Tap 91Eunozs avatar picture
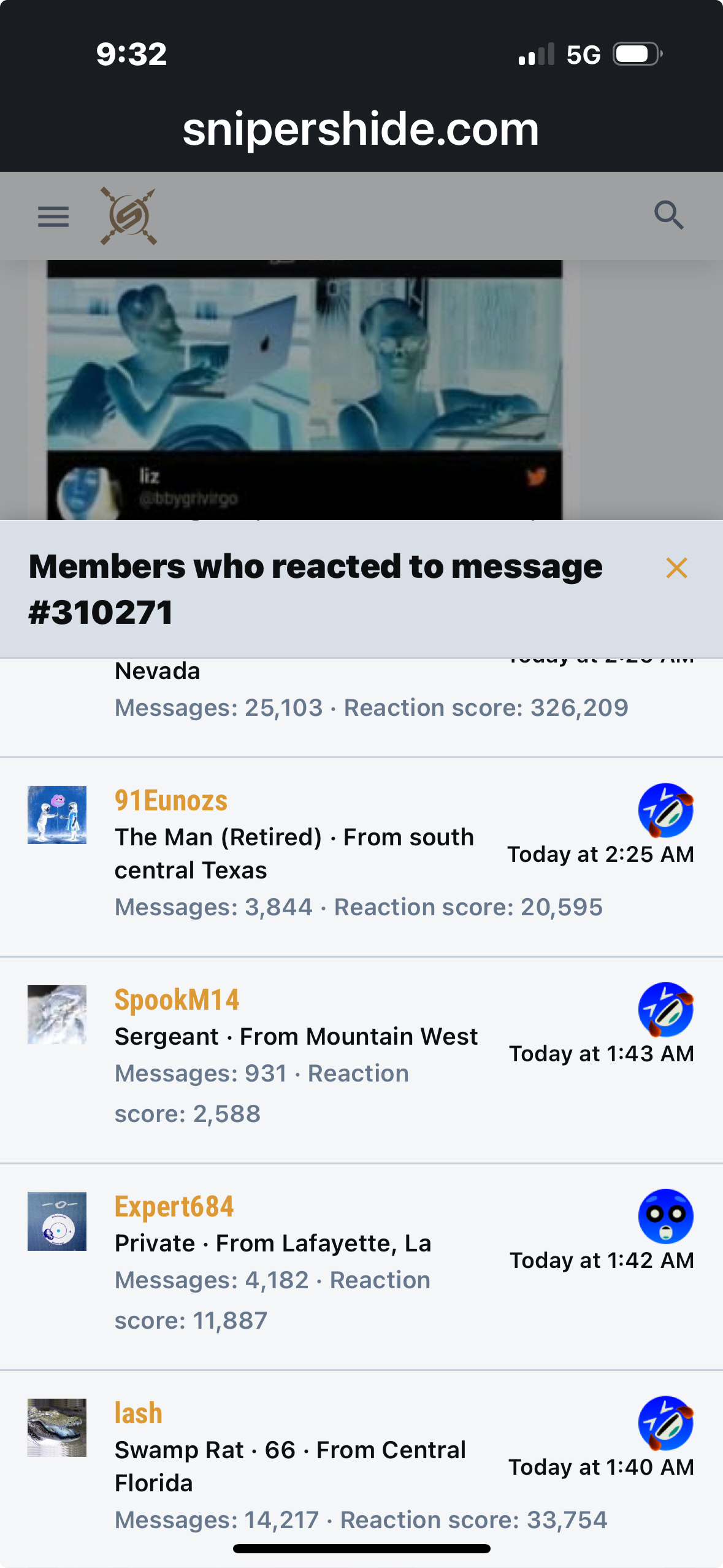The image size is (723, 1568). coord(57,815)
